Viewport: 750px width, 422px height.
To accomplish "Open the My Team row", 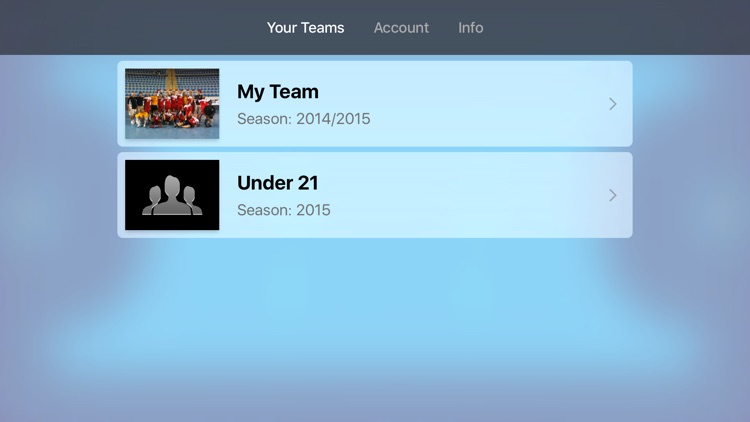I will click(375, 104).
